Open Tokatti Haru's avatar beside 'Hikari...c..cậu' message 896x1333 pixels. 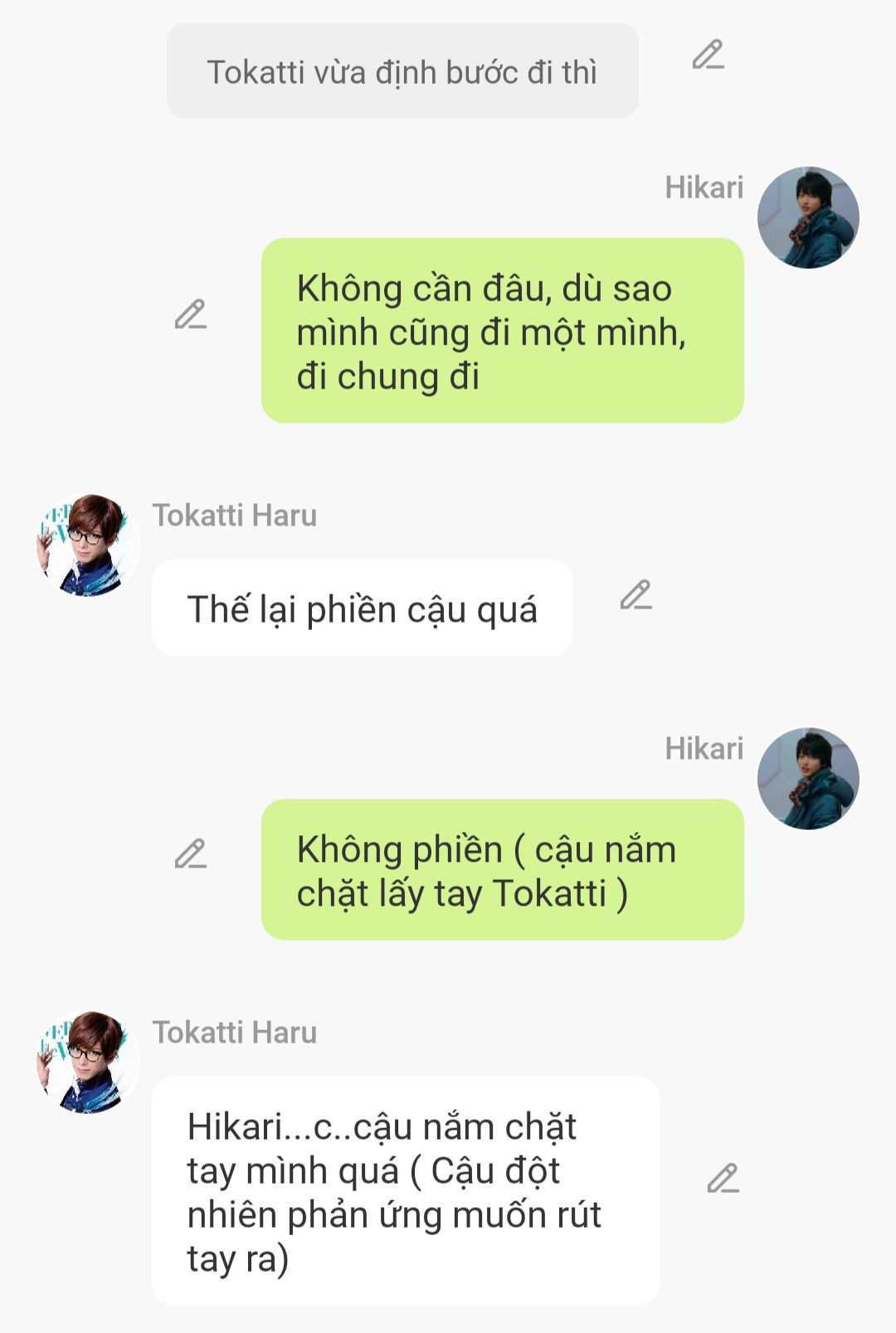point(88,1062)
